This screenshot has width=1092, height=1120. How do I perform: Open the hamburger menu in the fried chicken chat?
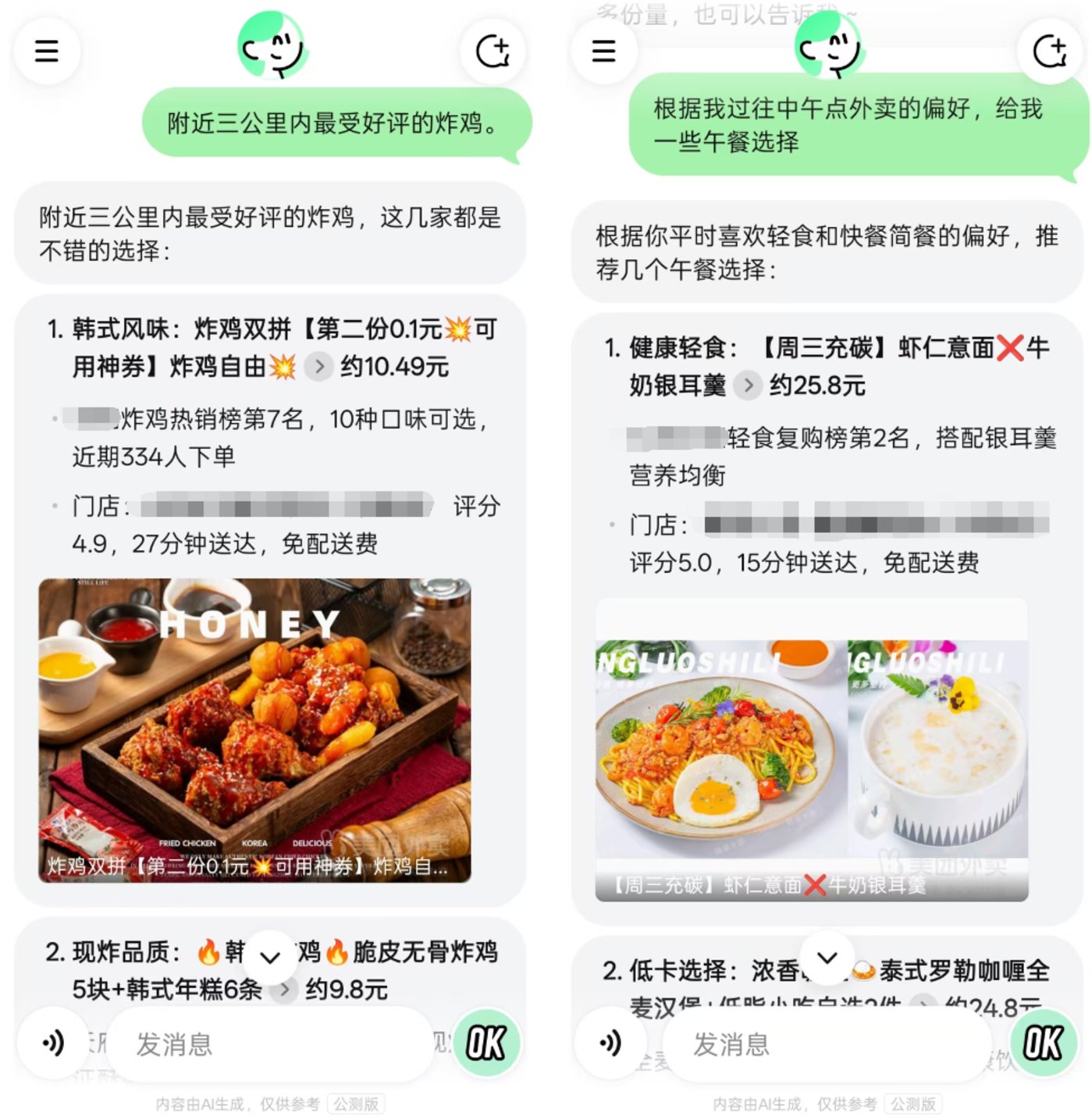47,51
